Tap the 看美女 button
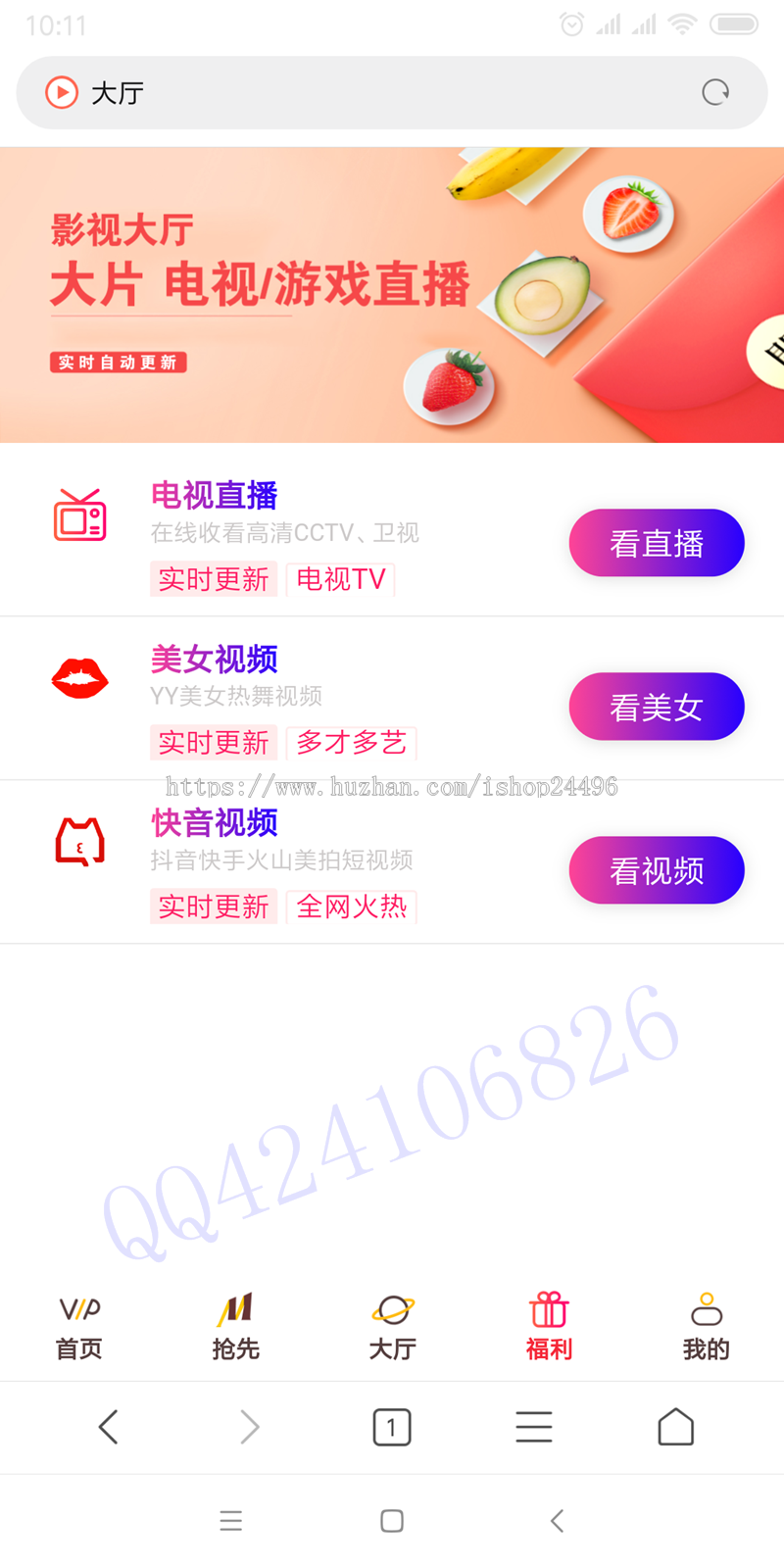784x1568 pixels. click(x=656, y=707)
